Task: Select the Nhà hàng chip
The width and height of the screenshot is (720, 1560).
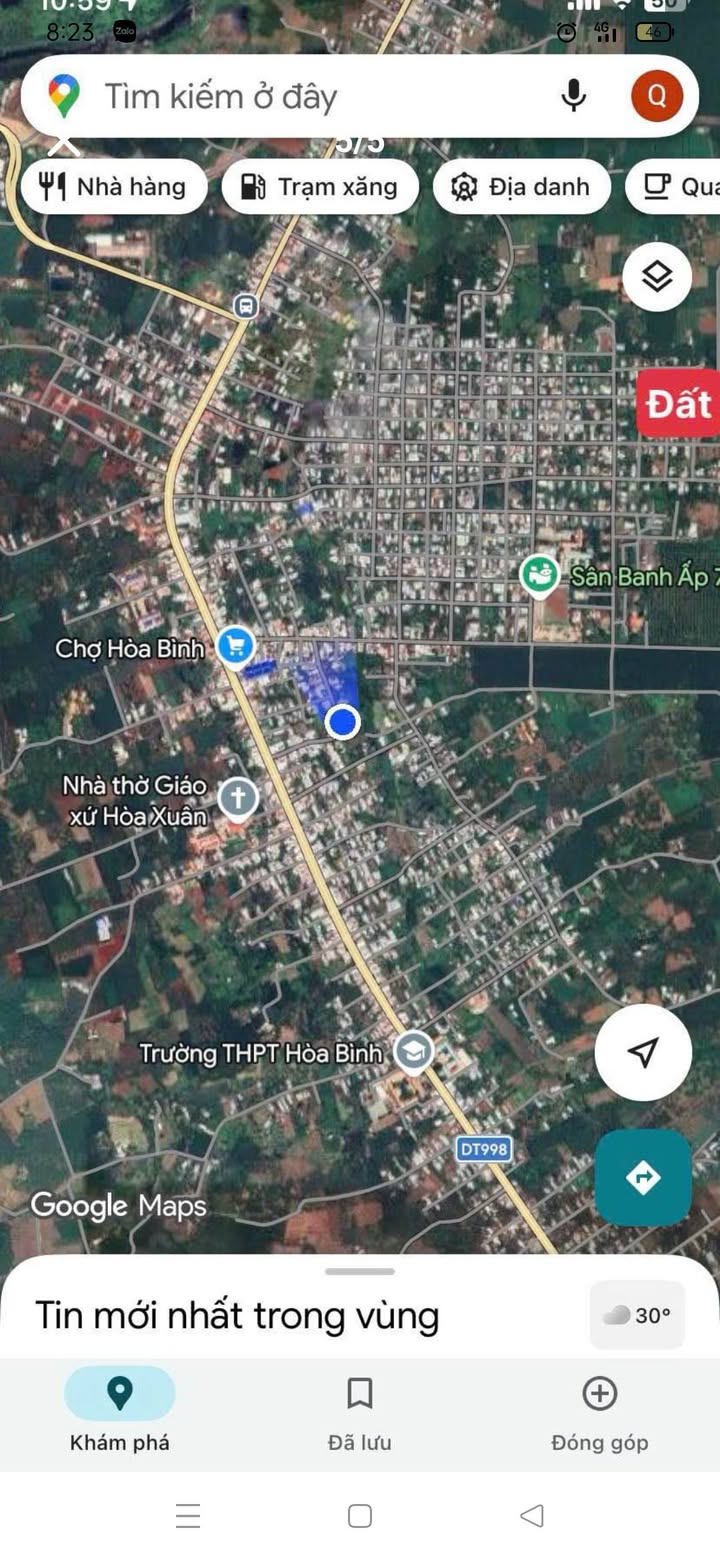Action: 114,187
